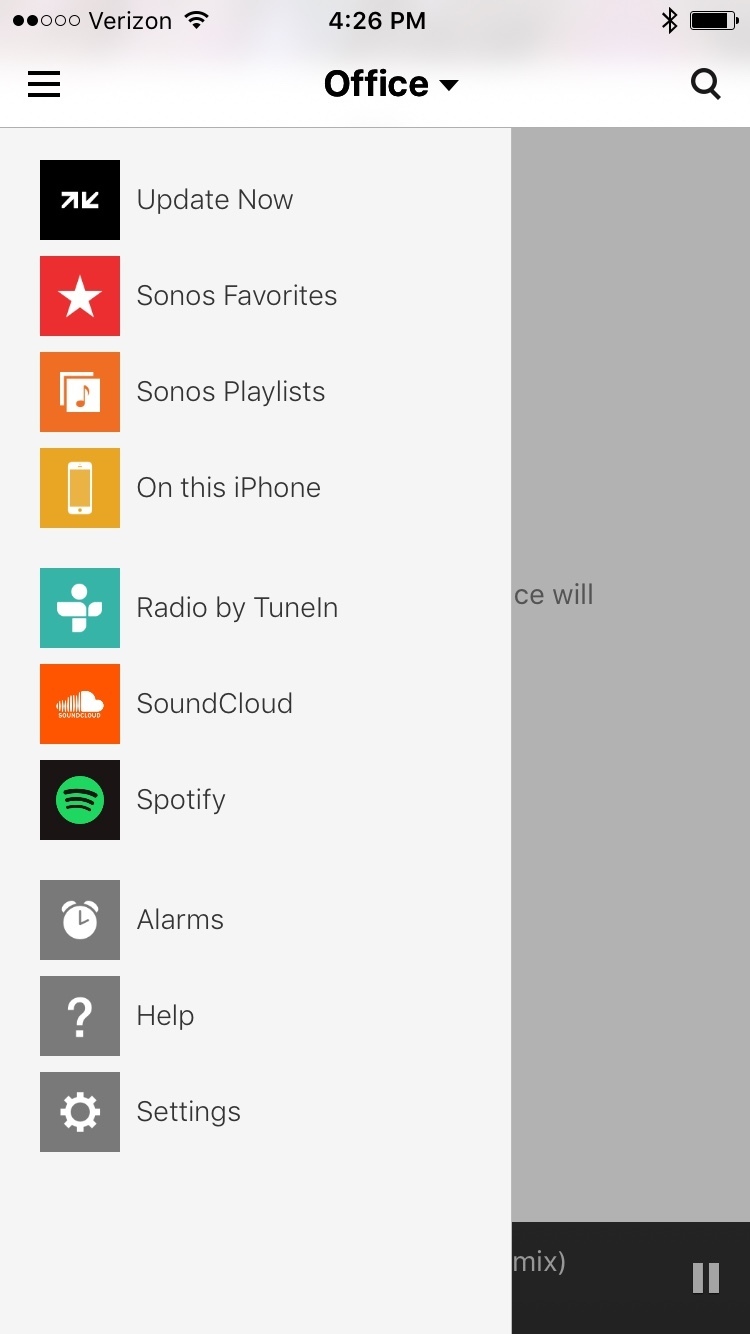750x1334 pixels.
Task: Open SoundCloud service
Action: click(x=255, y=704)
